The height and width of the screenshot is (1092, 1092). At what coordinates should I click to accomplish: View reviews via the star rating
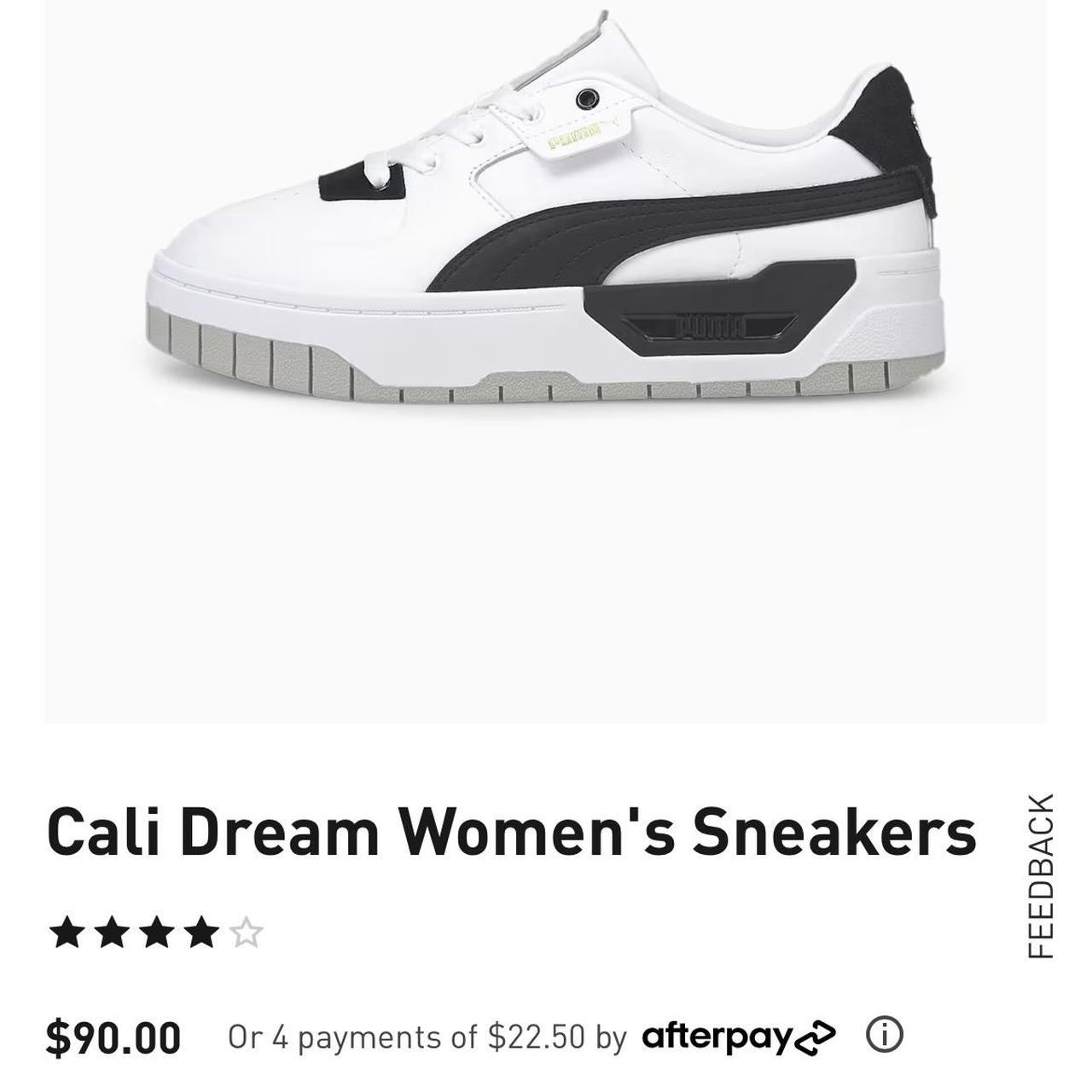click(x=156, y=932)
